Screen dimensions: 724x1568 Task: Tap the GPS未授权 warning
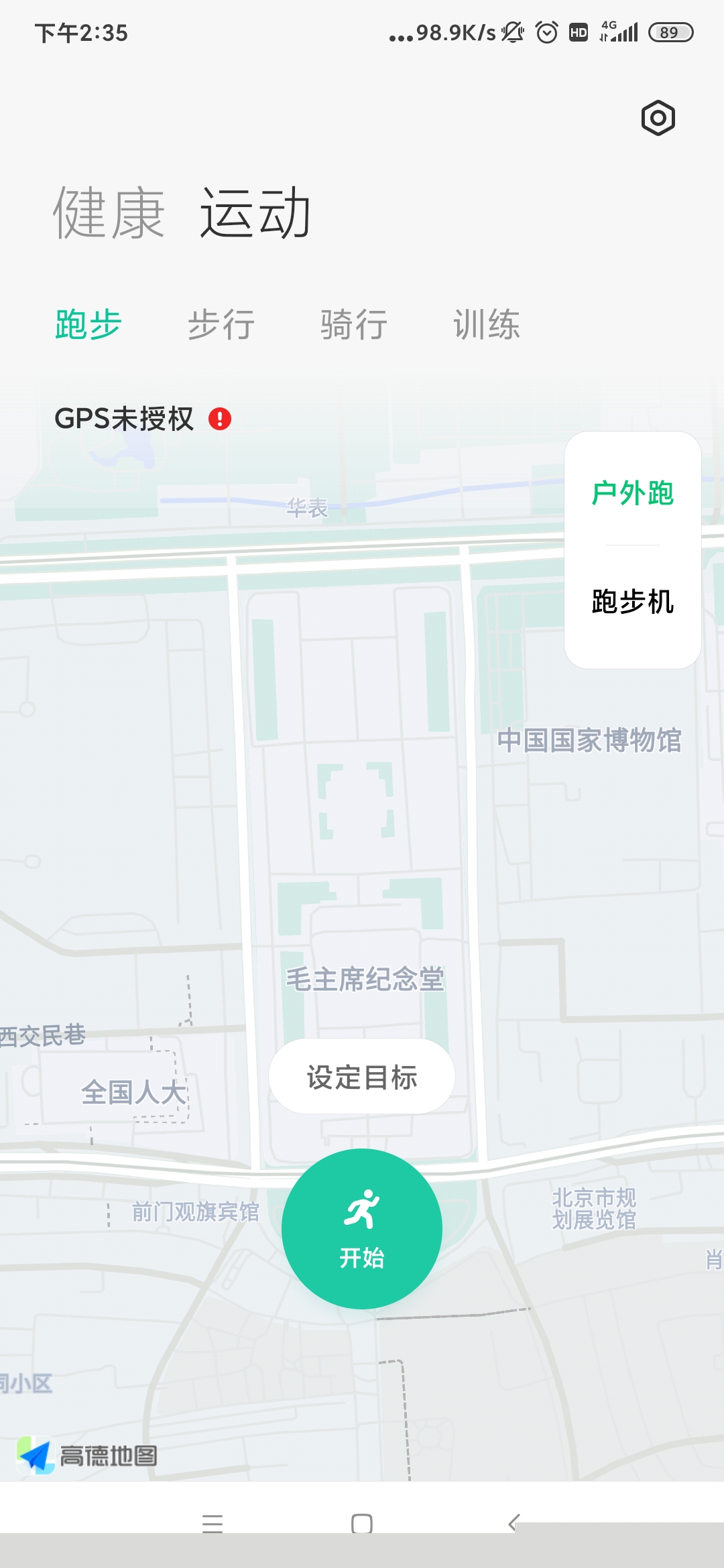[143, 419]
